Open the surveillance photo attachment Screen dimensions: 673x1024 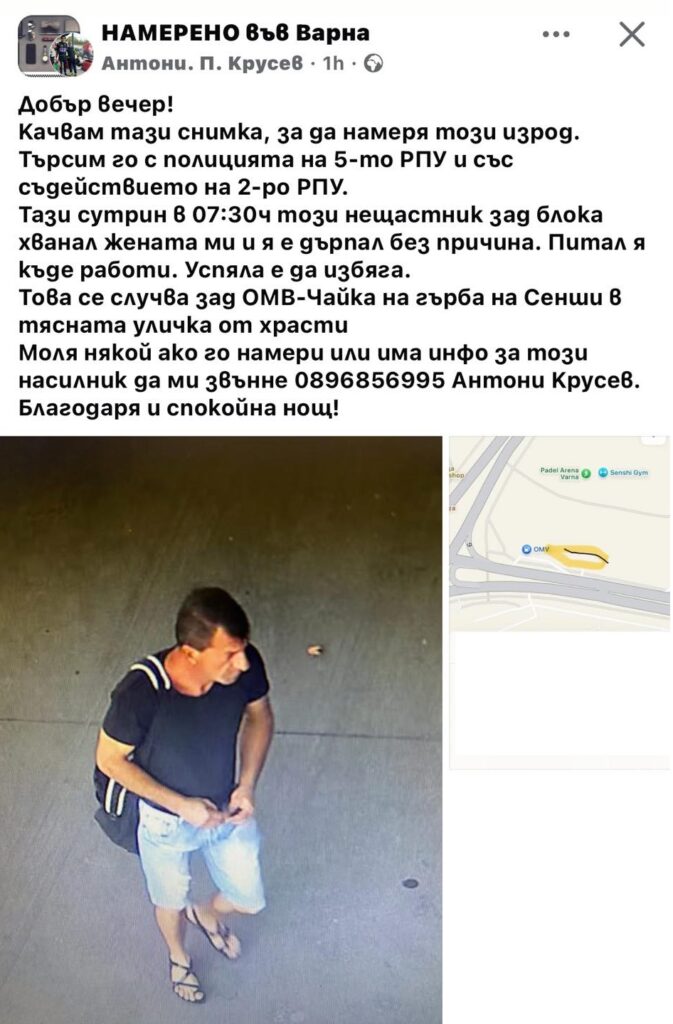[221, 729]
